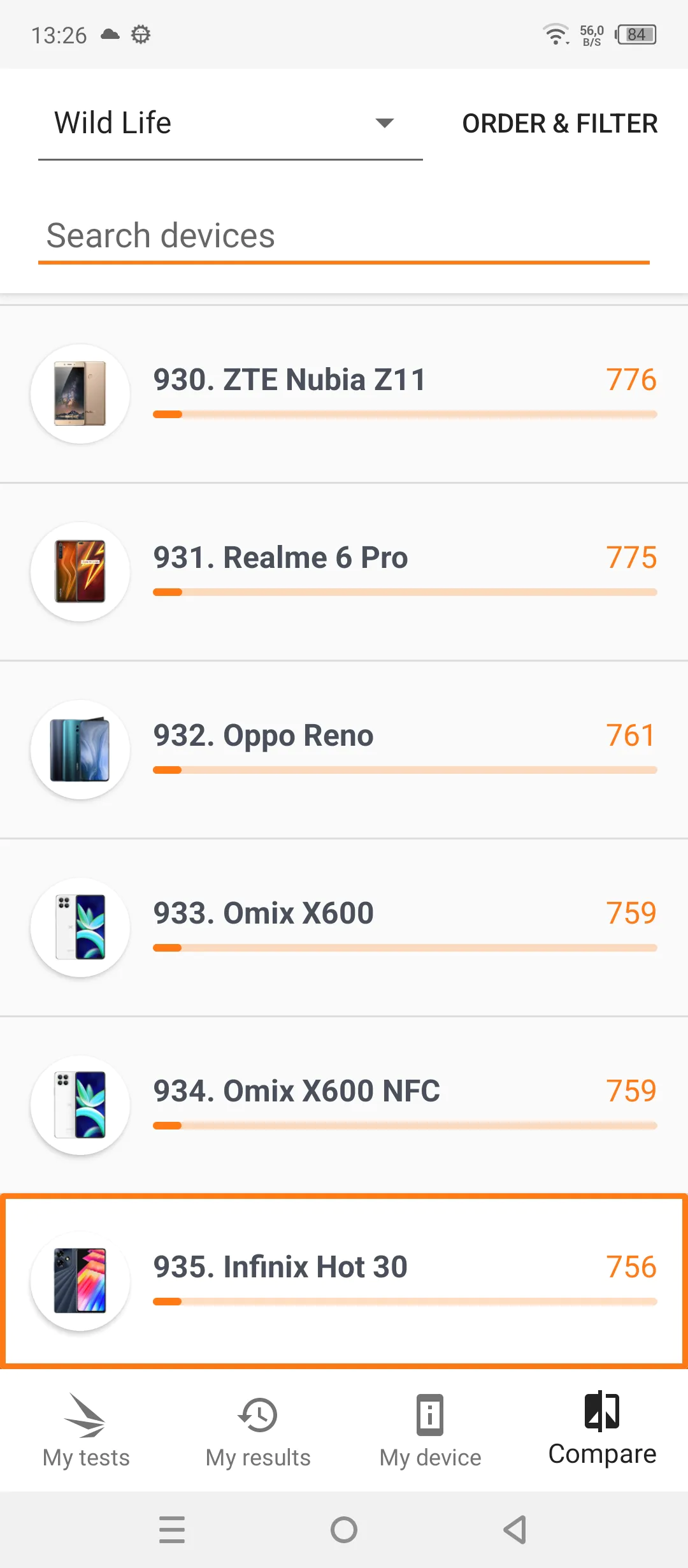Open ZTE Nubia Z11 device entry
This screenshot has width=688, height=1568.
pos(344,394)
